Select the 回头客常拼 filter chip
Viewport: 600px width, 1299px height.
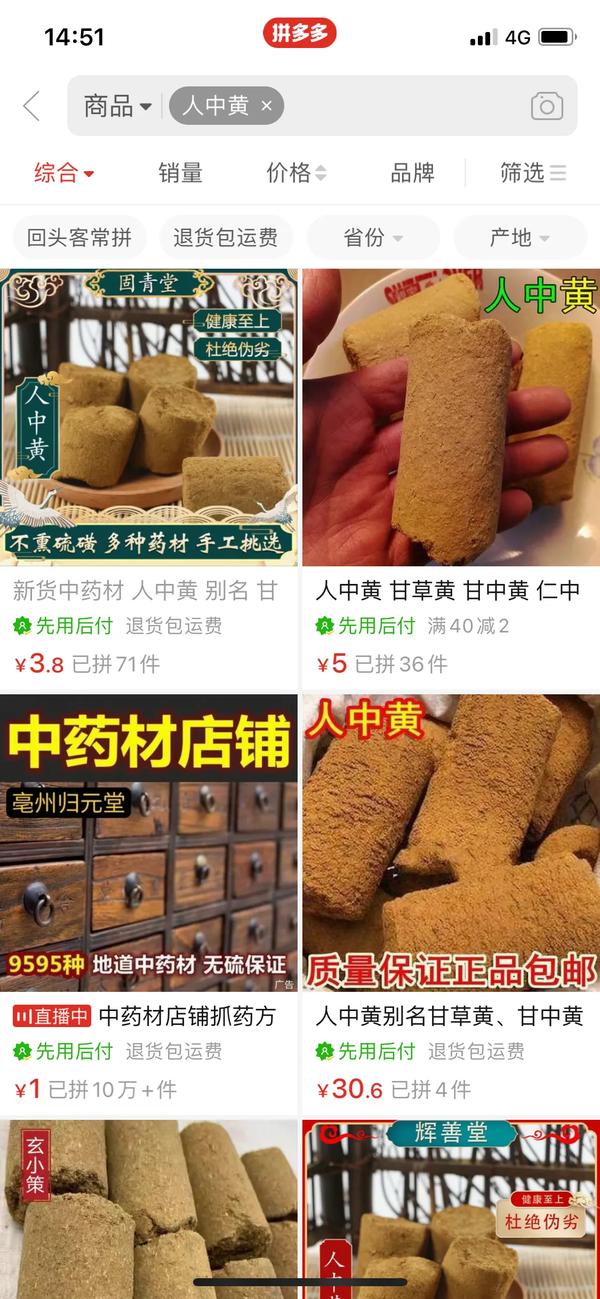tap(79, 238)
